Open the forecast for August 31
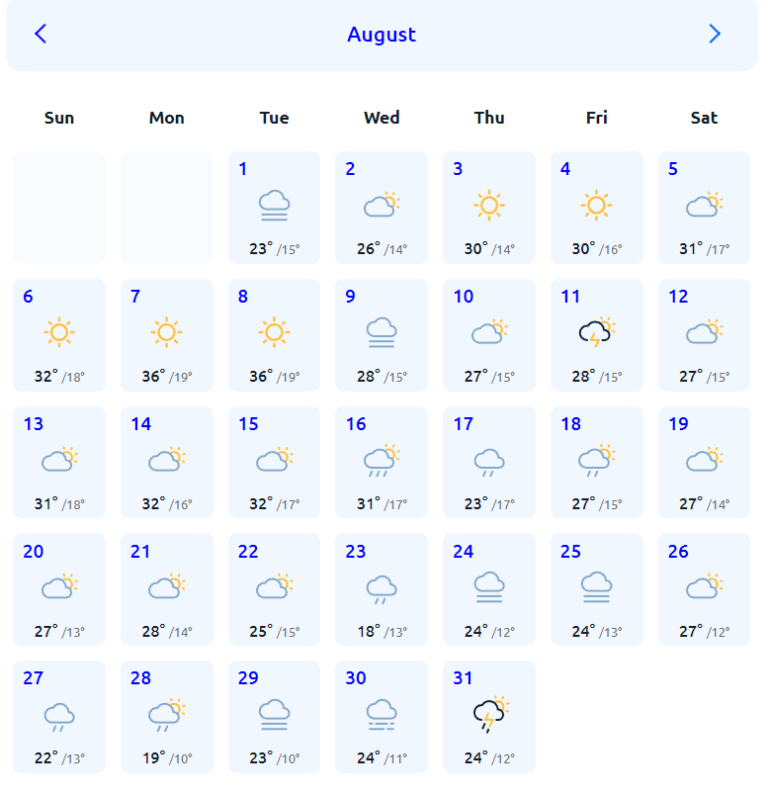This screenshot has height=796, width=768. (x=489, y=716)
